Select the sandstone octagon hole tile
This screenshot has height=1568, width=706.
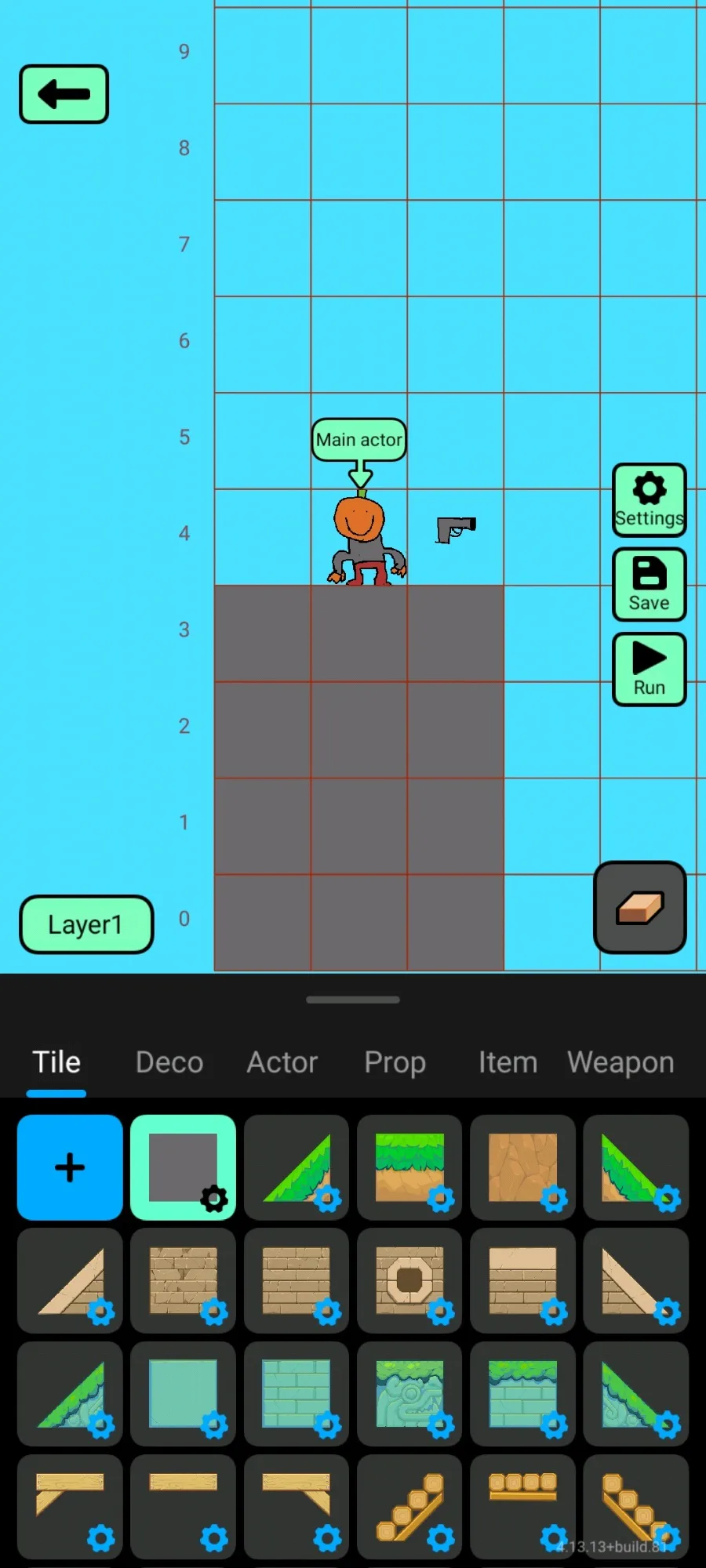[x=409, y=1280]
